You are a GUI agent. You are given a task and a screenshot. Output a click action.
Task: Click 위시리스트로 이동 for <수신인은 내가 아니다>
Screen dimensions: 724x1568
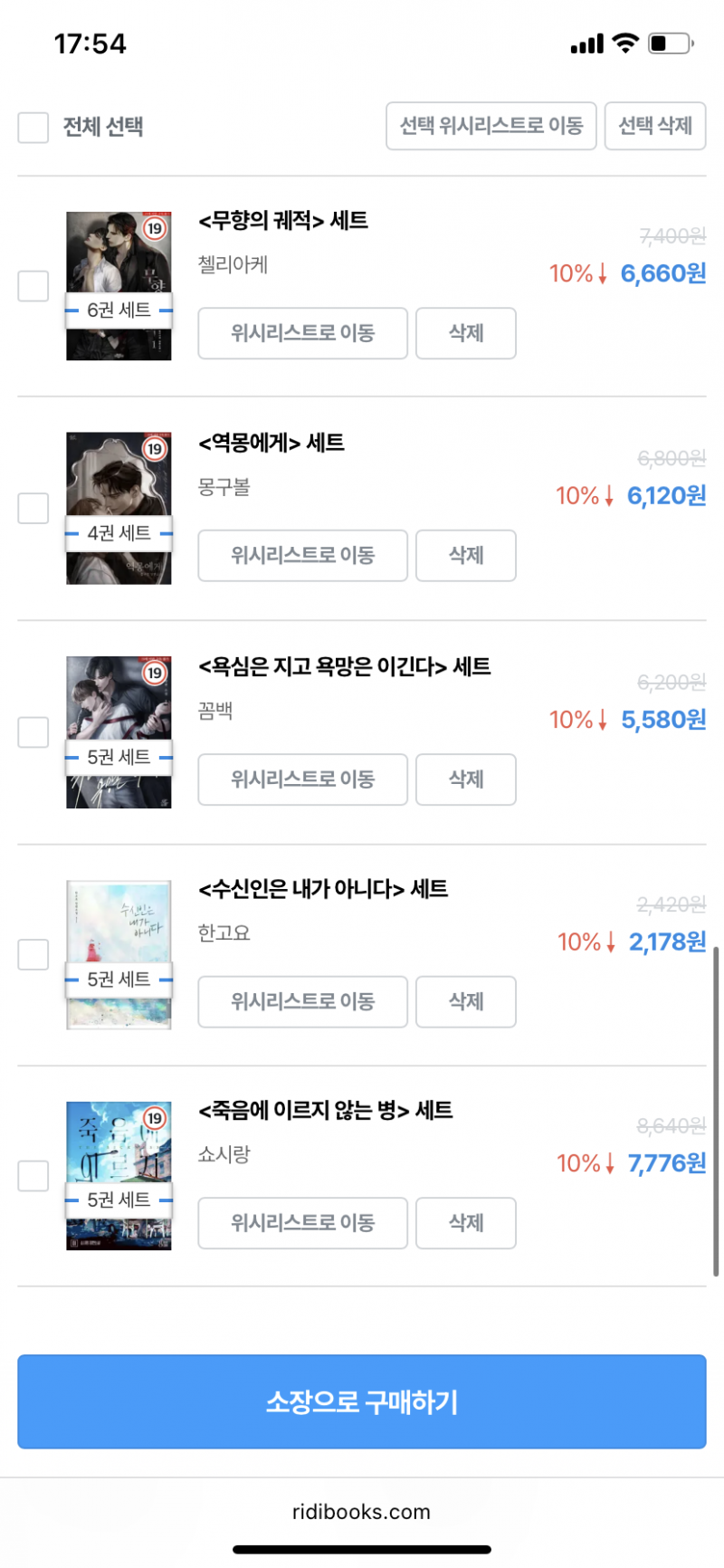pos(302,1002)
